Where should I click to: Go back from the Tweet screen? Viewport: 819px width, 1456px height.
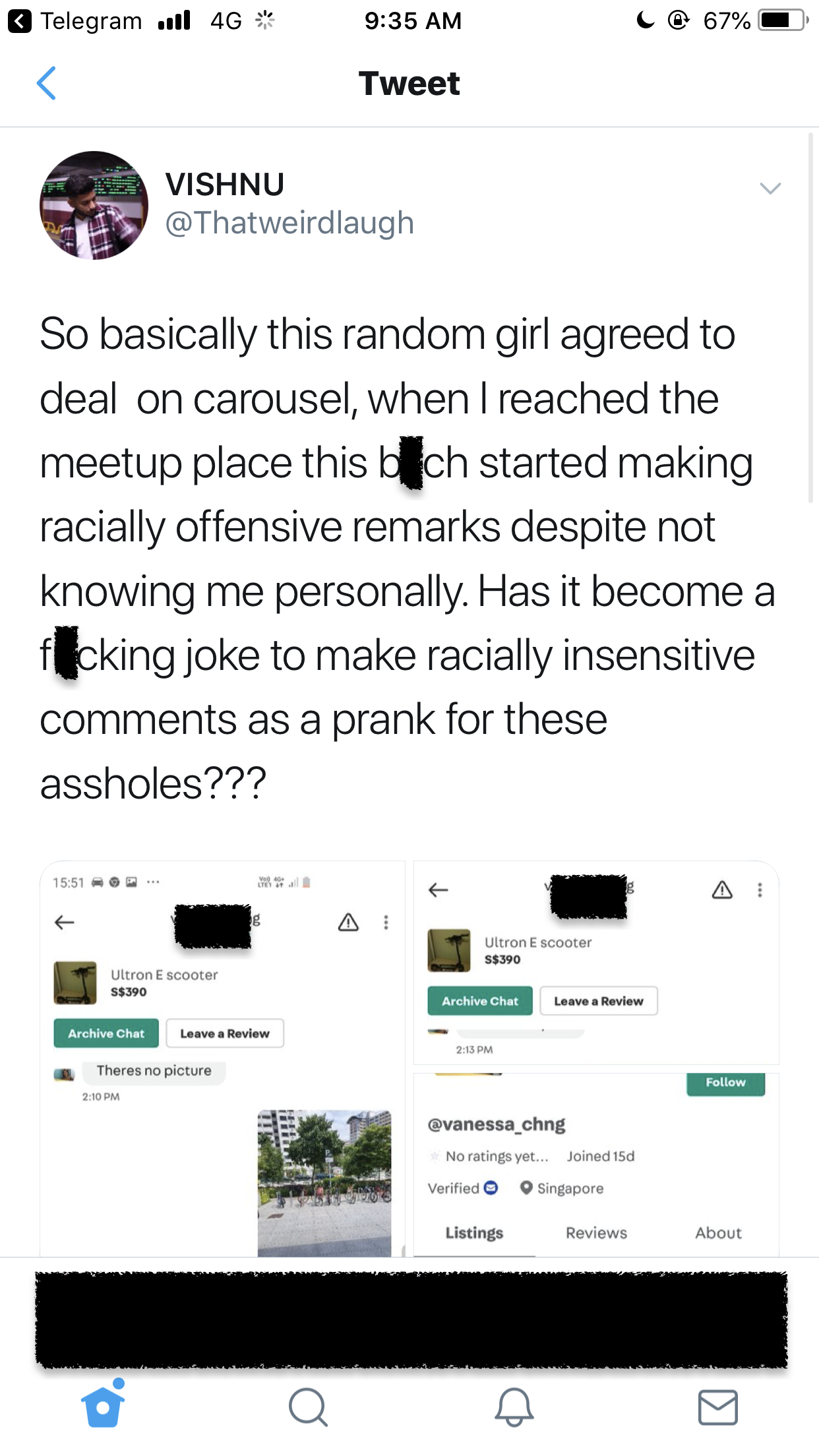[x=46, y=83]
